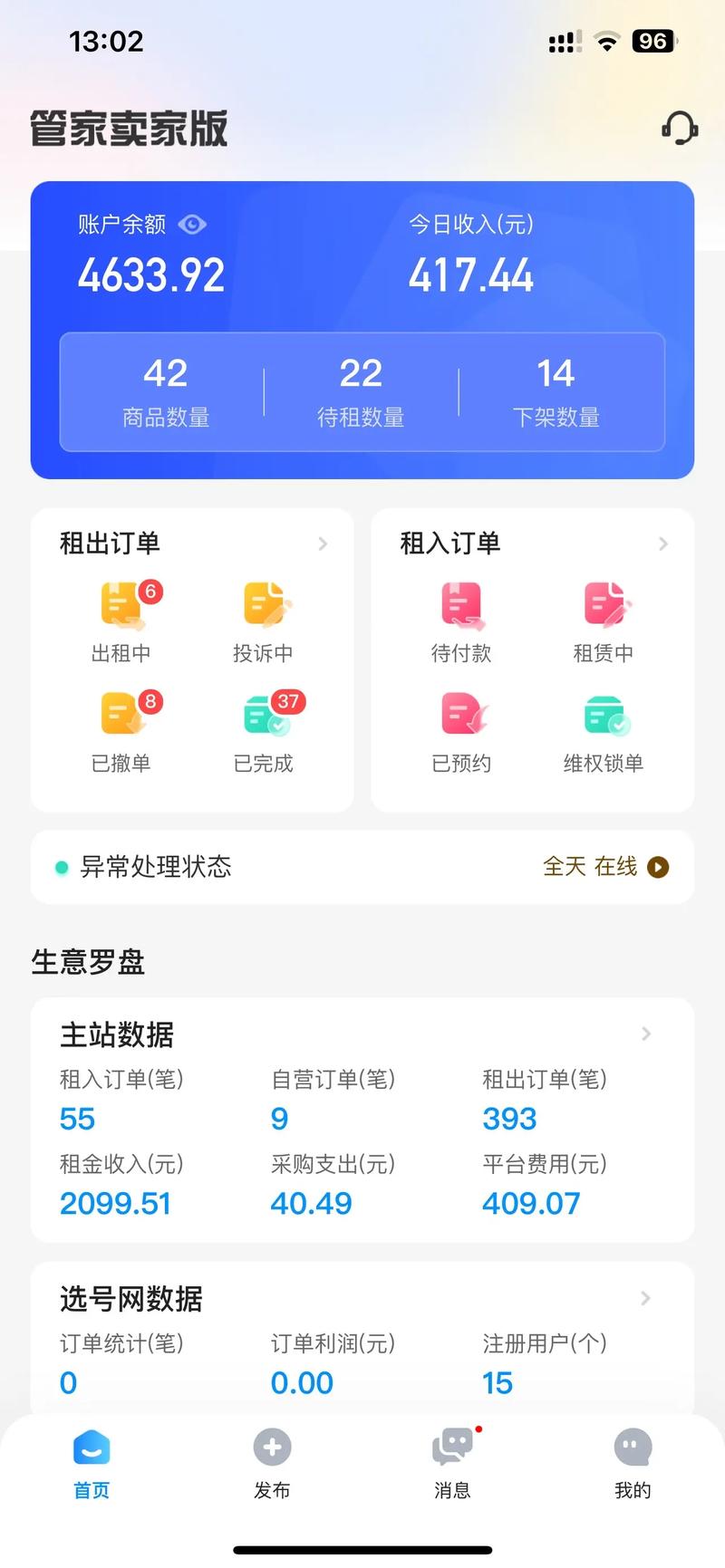Hide the account balance with eye icon
Image resolution: width=725 pixels, height=1568 pixels.
click(x=192, y=224)
